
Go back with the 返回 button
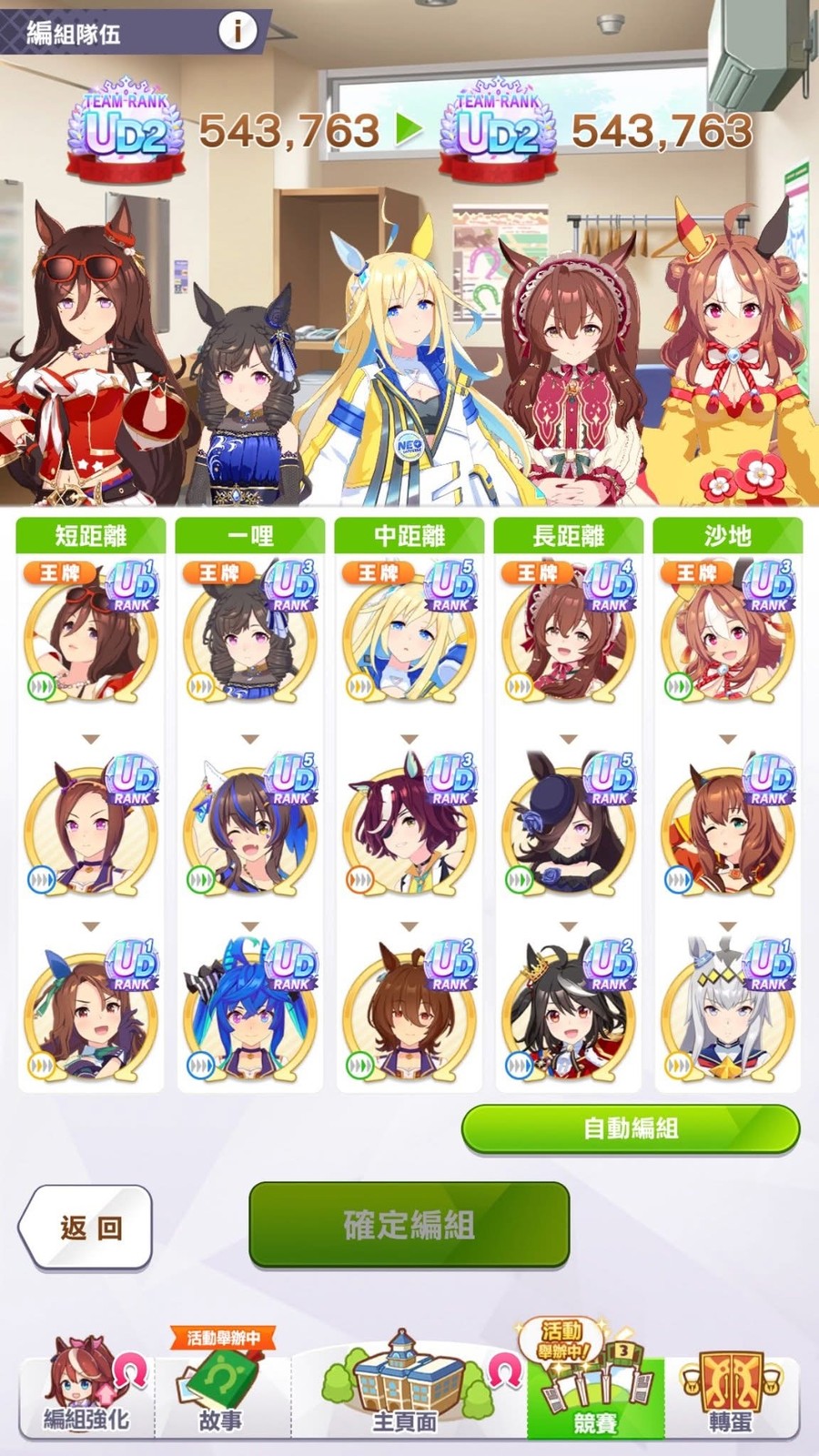pyautogui.click(x=86, y=1227)
